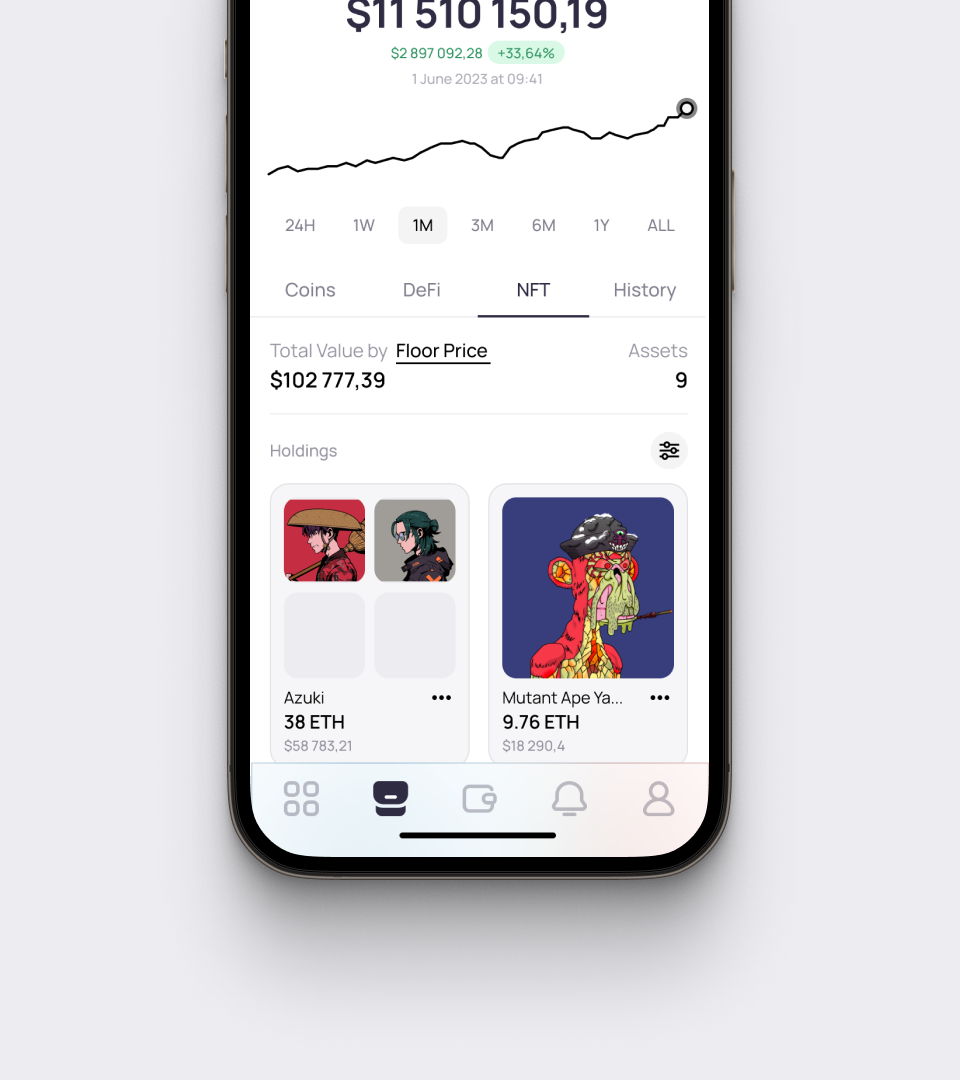960x1080 pixels.
Task: Select the 1W chart range
Action: click(364, 226)
